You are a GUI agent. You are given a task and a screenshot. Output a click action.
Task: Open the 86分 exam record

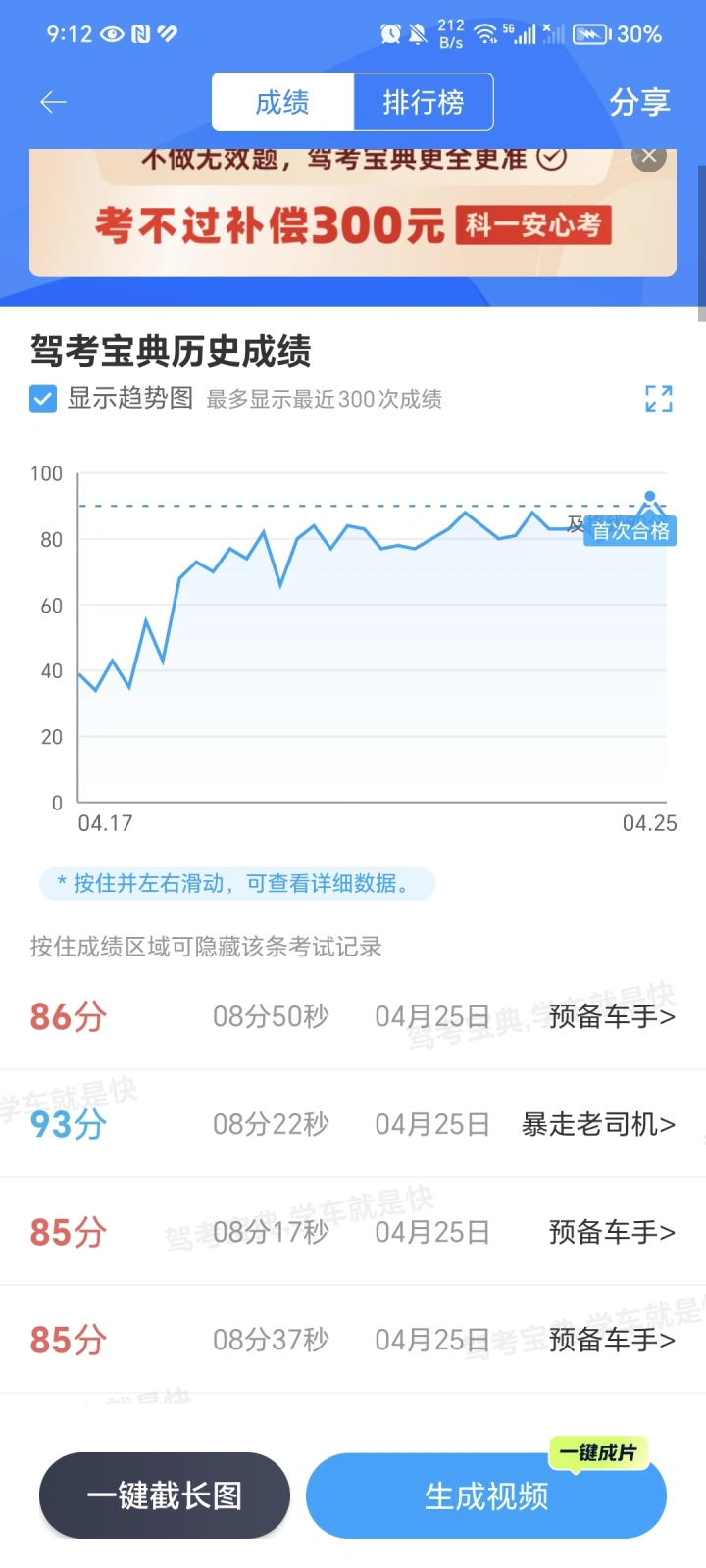pyautogui.click(x=353, y=1016)
